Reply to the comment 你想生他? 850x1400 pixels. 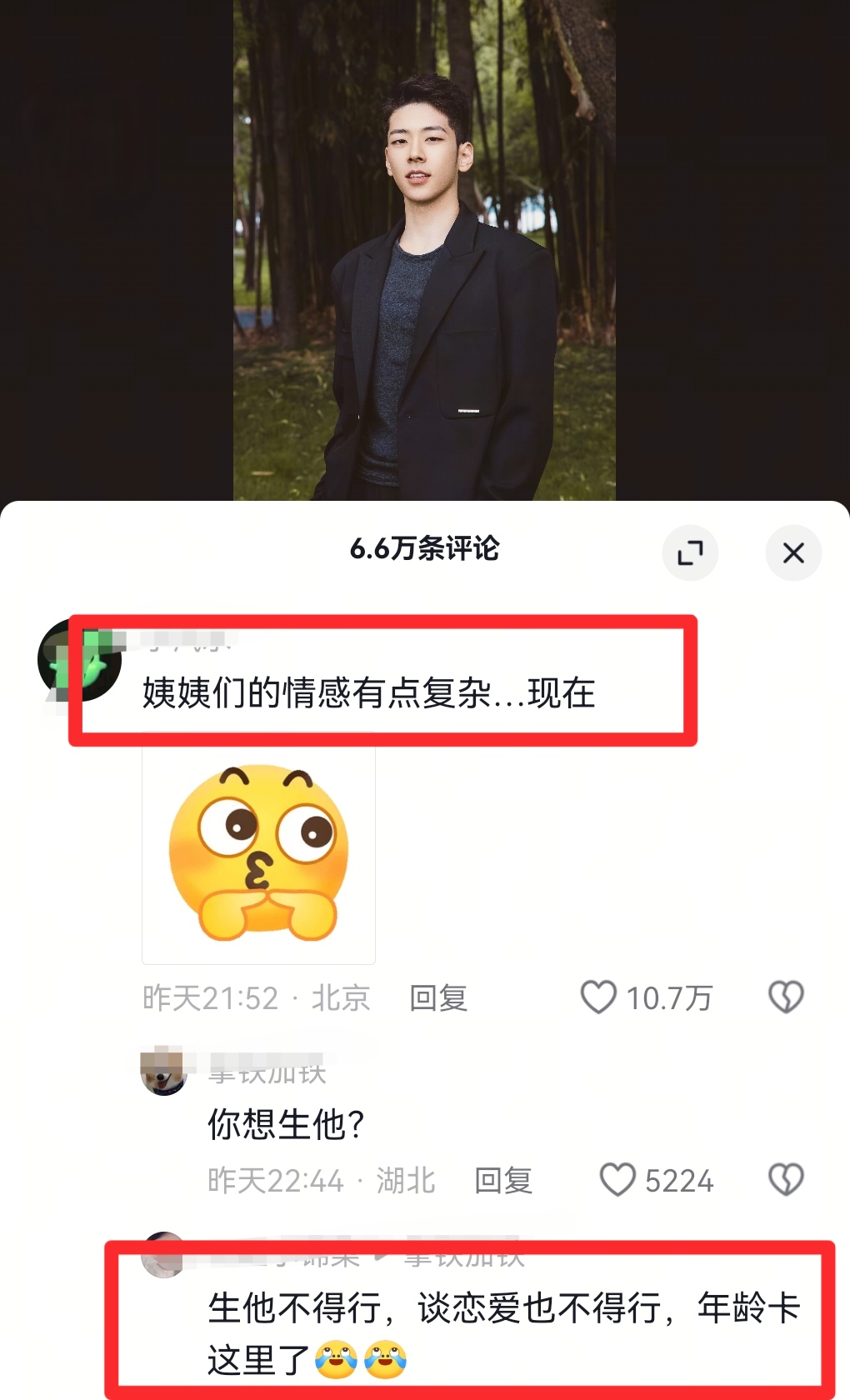503,1181
